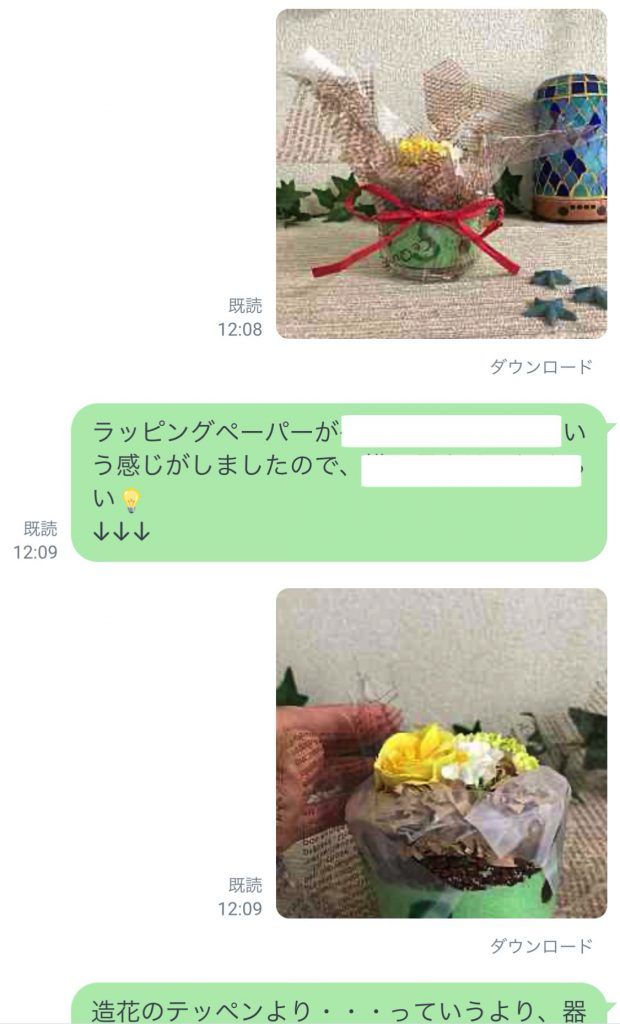Tap ダウンロード under the red ribbon photo

point(541,367)
